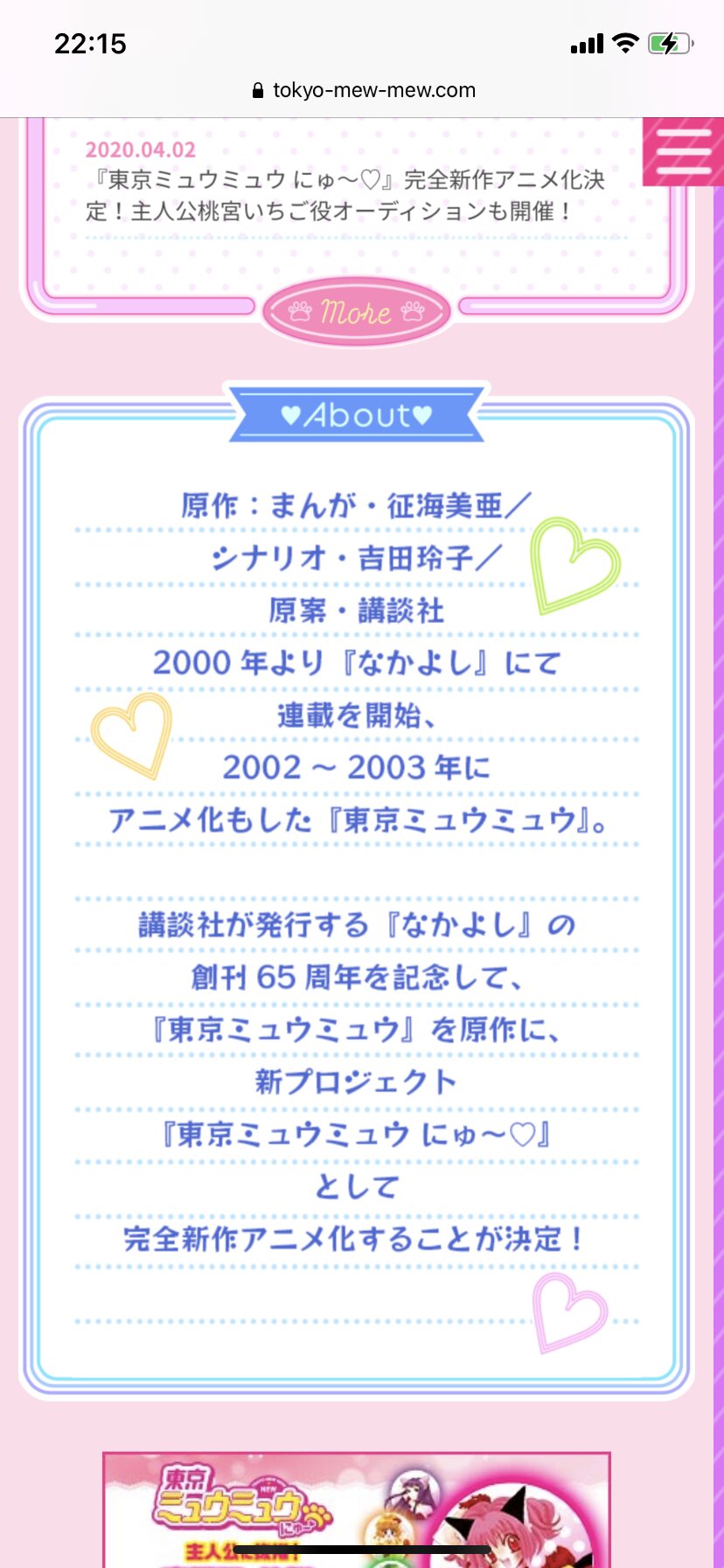Tap the tokyo-mew-mew.com address bar
Image resolution: width=724 pixels, height=1568 pixels.
coord(363,90)
